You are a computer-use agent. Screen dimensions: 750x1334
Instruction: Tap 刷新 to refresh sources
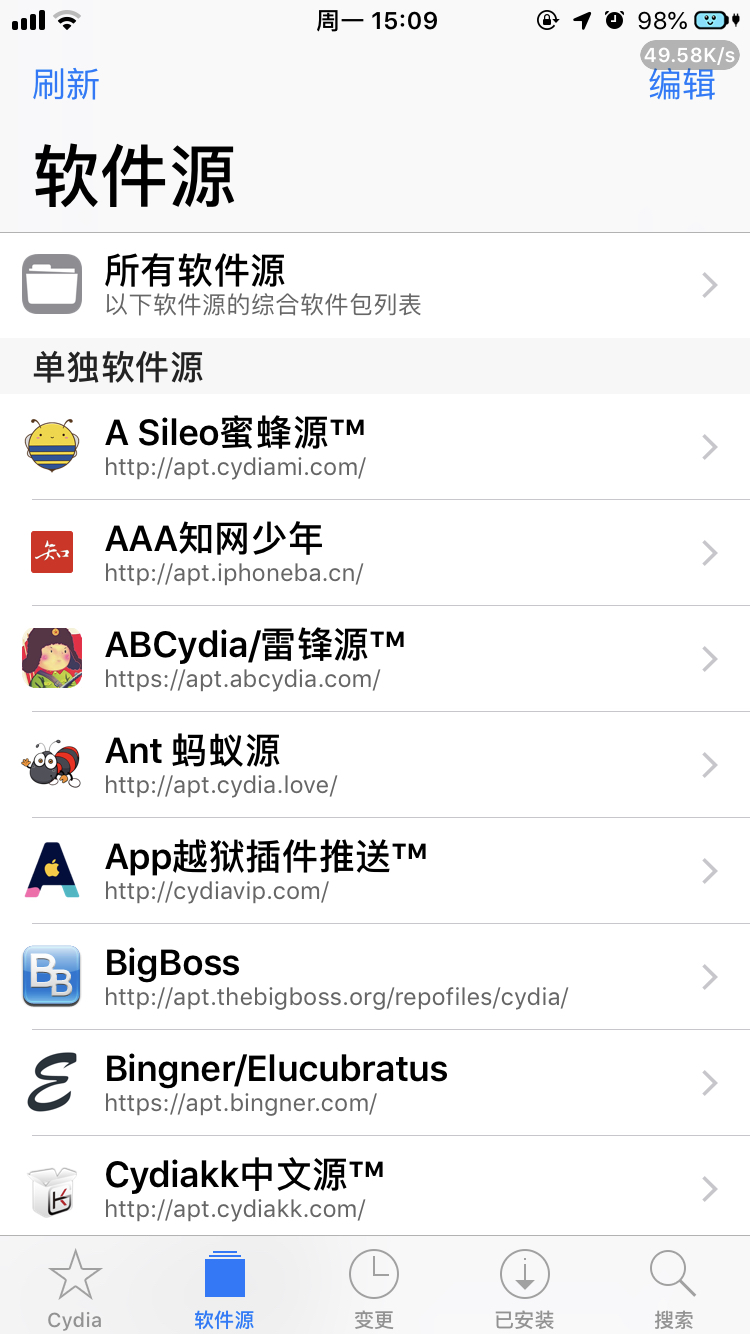[66, 85]
